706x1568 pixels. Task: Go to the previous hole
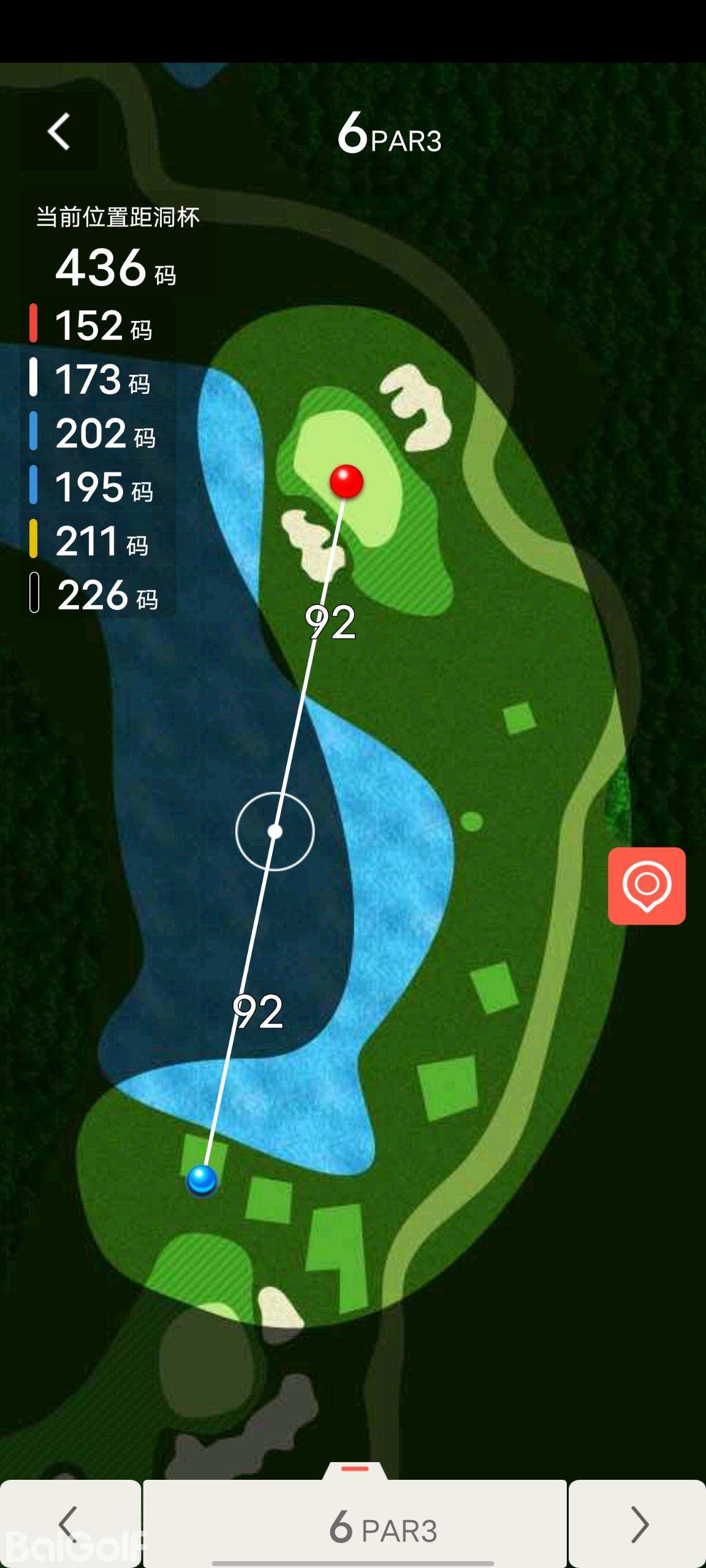coord(70,1524)
